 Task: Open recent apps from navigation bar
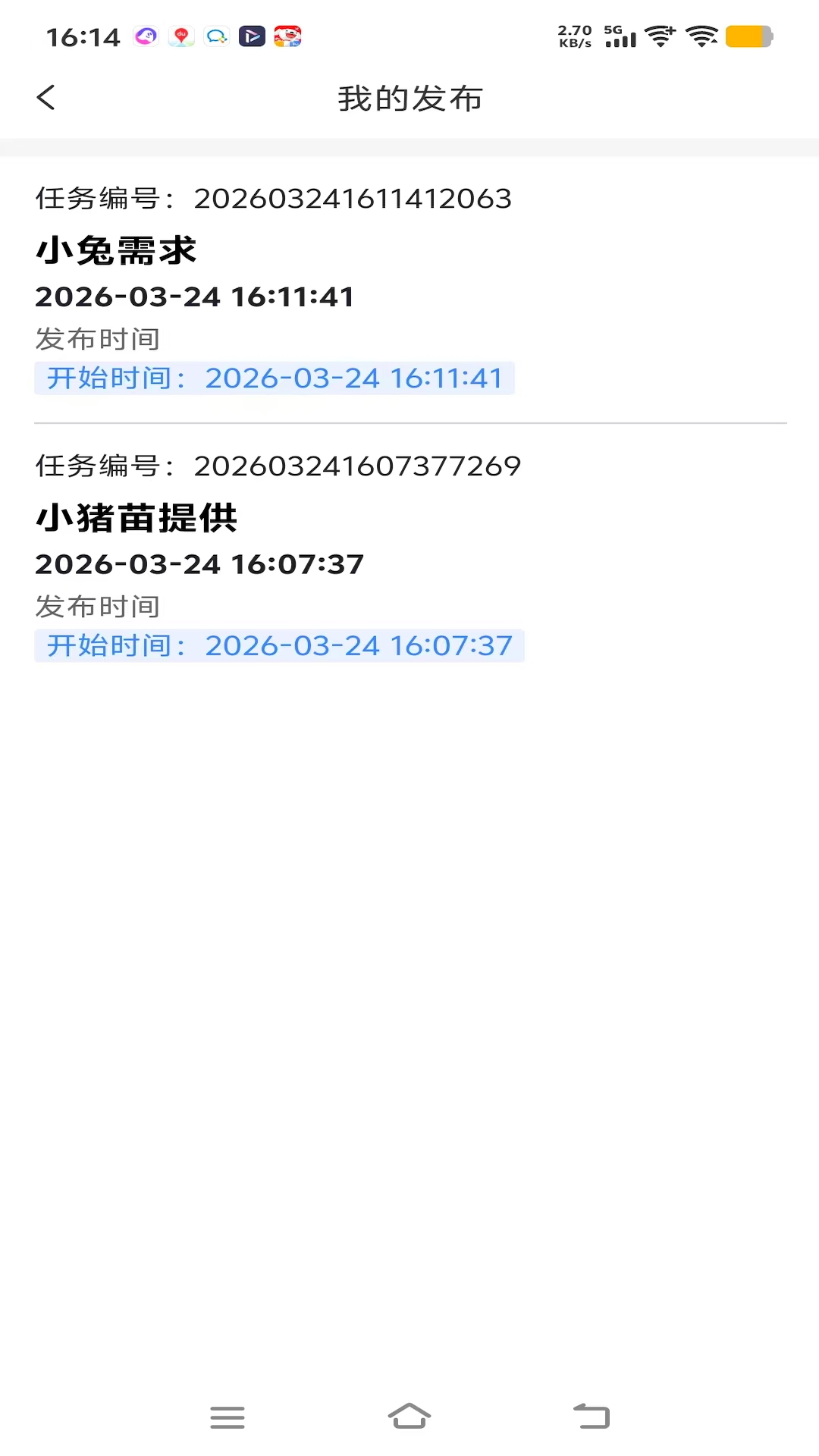[227, 1417]
